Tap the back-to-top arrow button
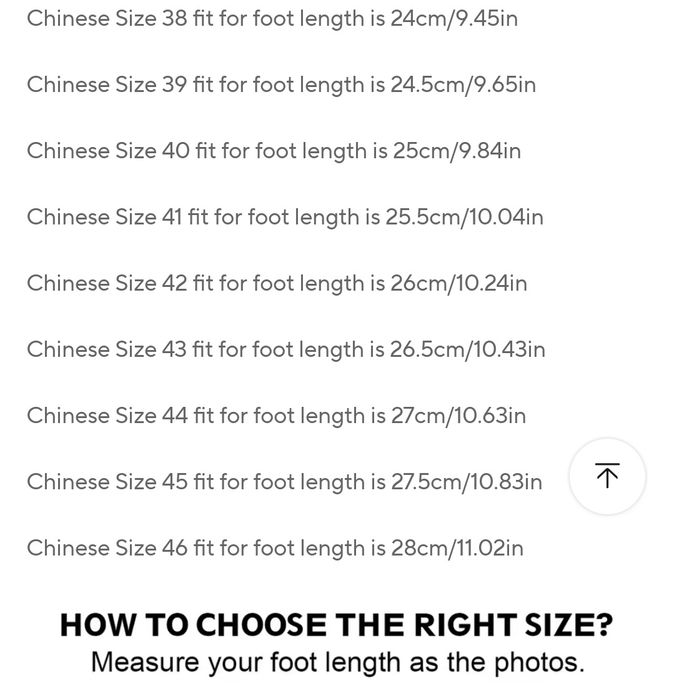 coord(607,476)
